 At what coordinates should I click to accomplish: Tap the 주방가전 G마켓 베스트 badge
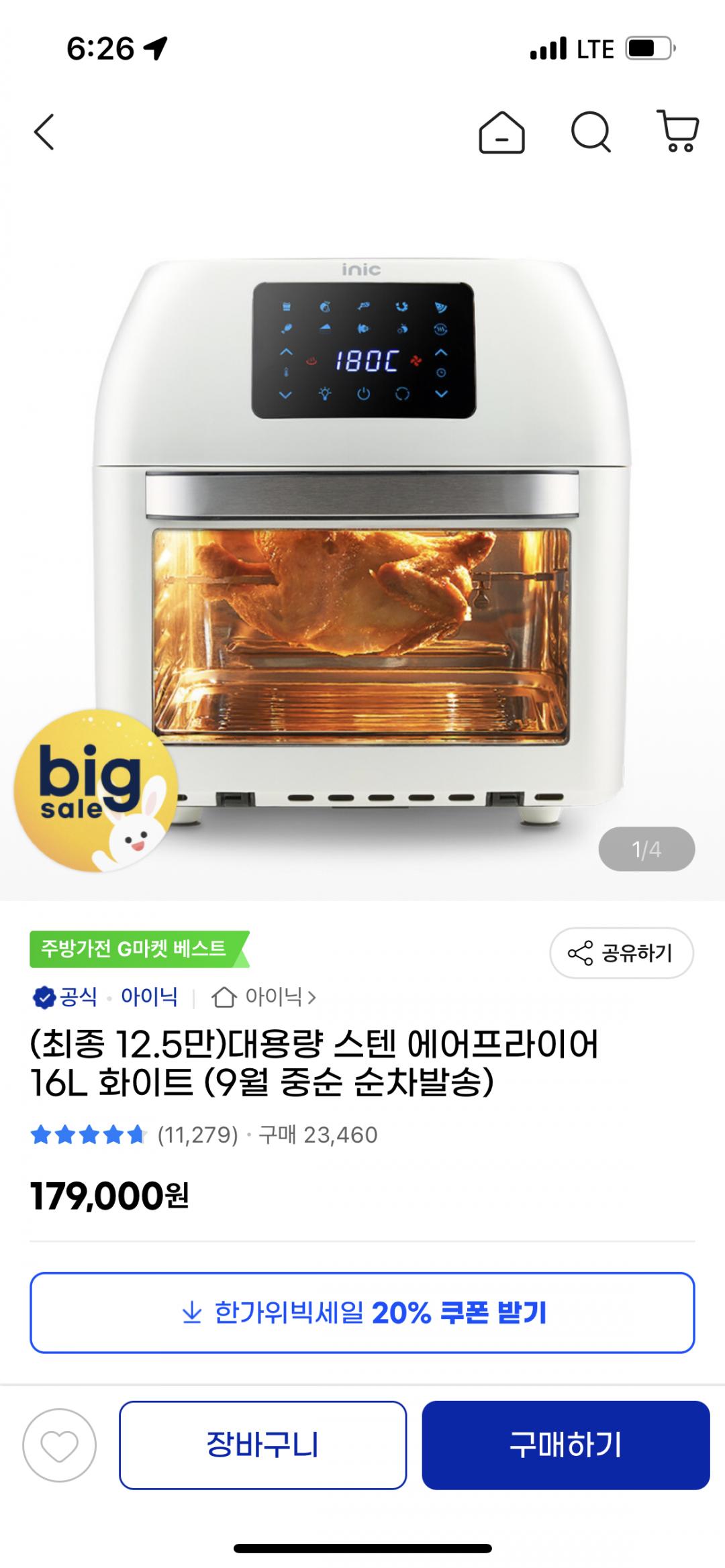pyautogui.click(x=138, y=949)
